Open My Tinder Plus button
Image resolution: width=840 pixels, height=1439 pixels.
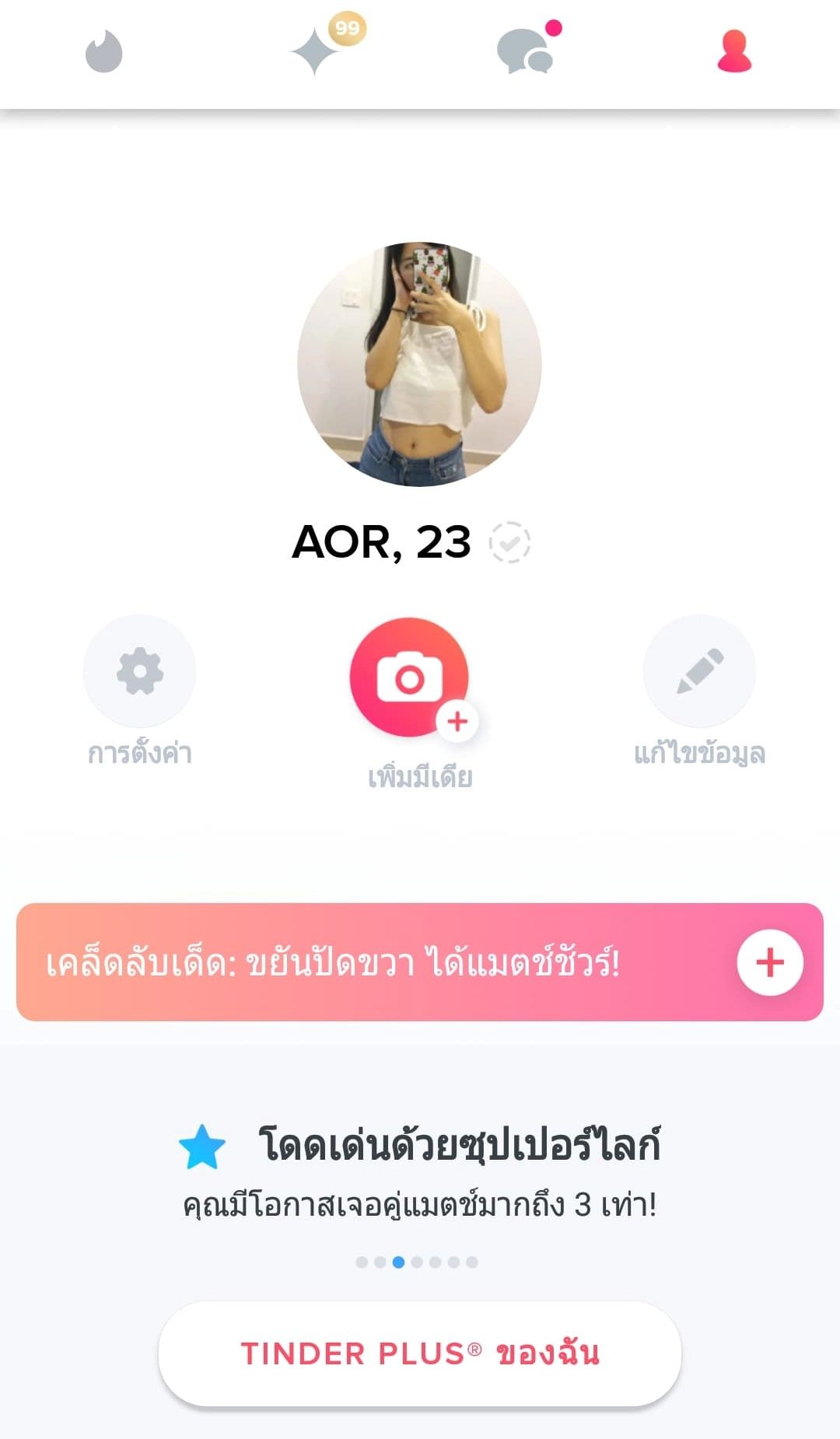point(420,1353)
